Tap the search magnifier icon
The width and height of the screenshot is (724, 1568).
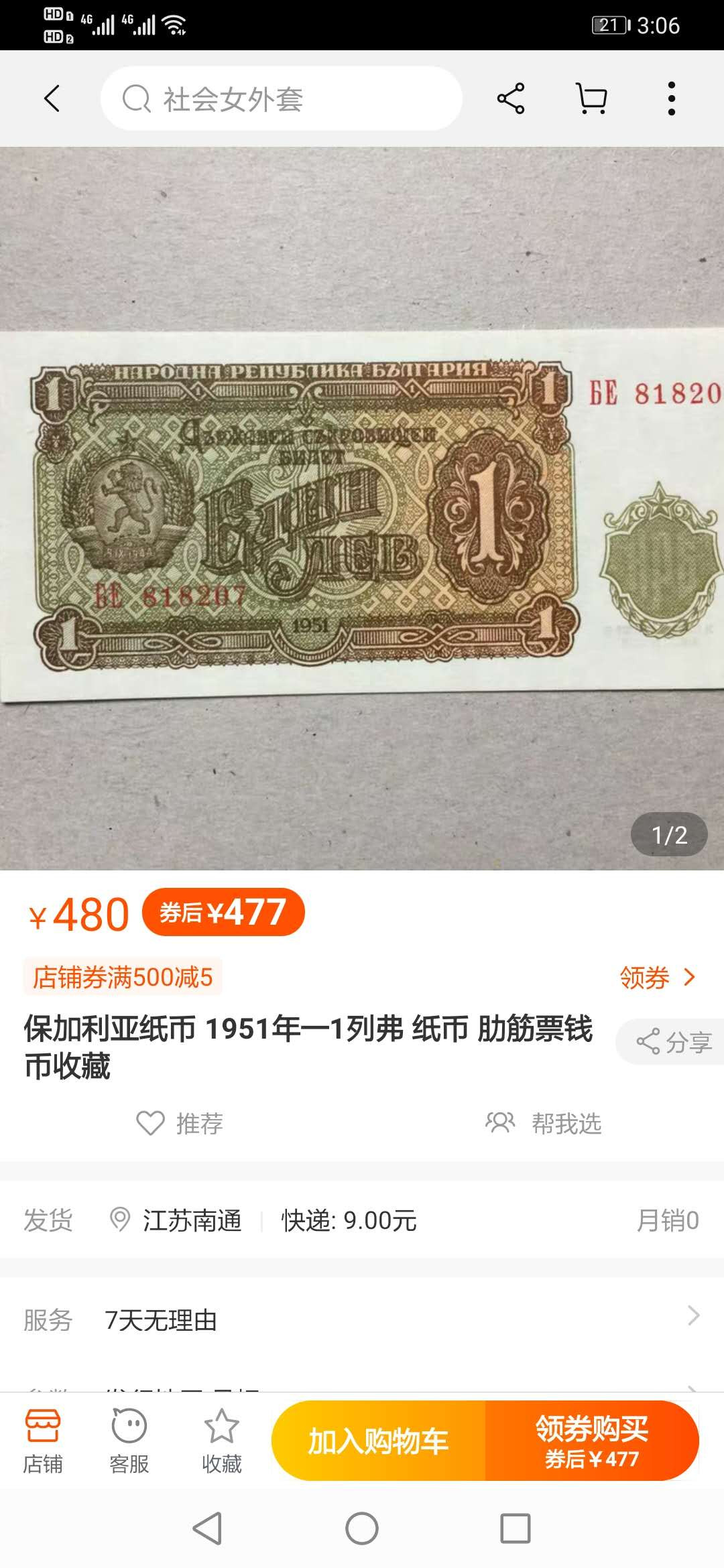136,99
